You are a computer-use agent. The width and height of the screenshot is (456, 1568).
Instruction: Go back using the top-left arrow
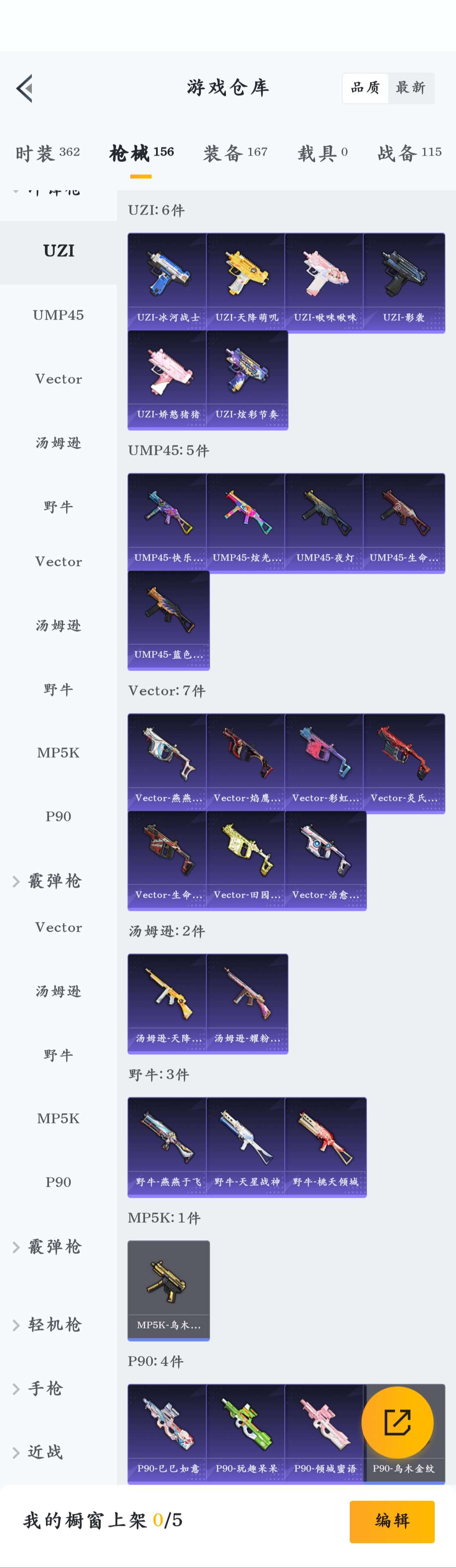tap(25, 89)
